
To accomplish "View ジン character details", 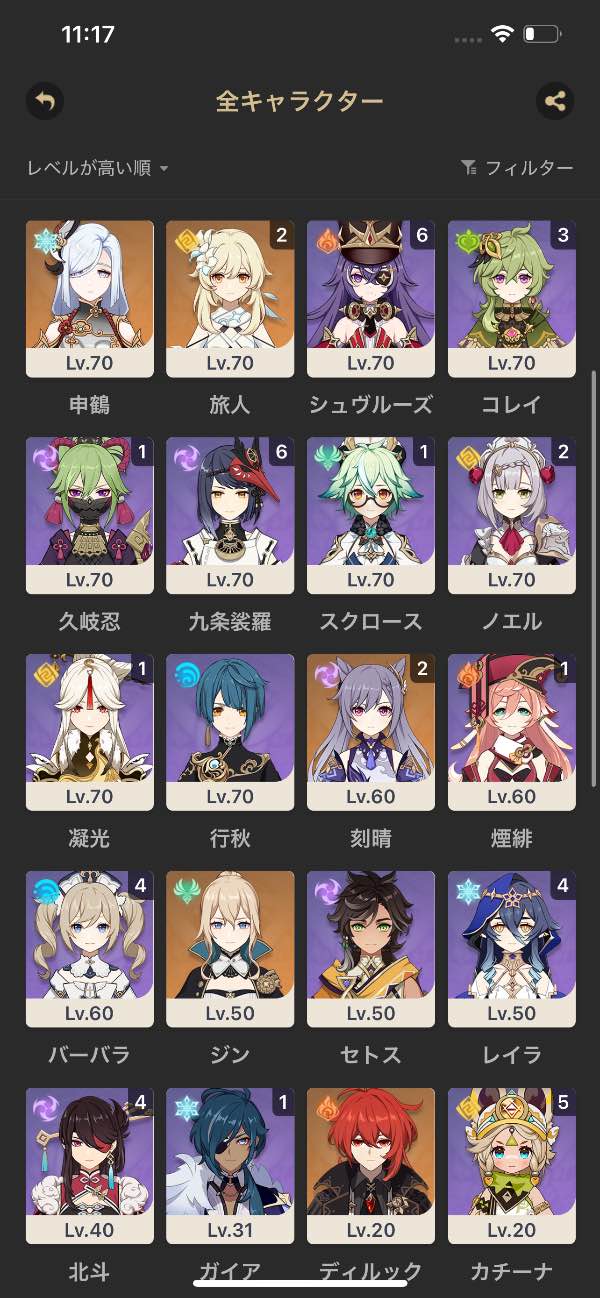I will (x=230, y=950).
